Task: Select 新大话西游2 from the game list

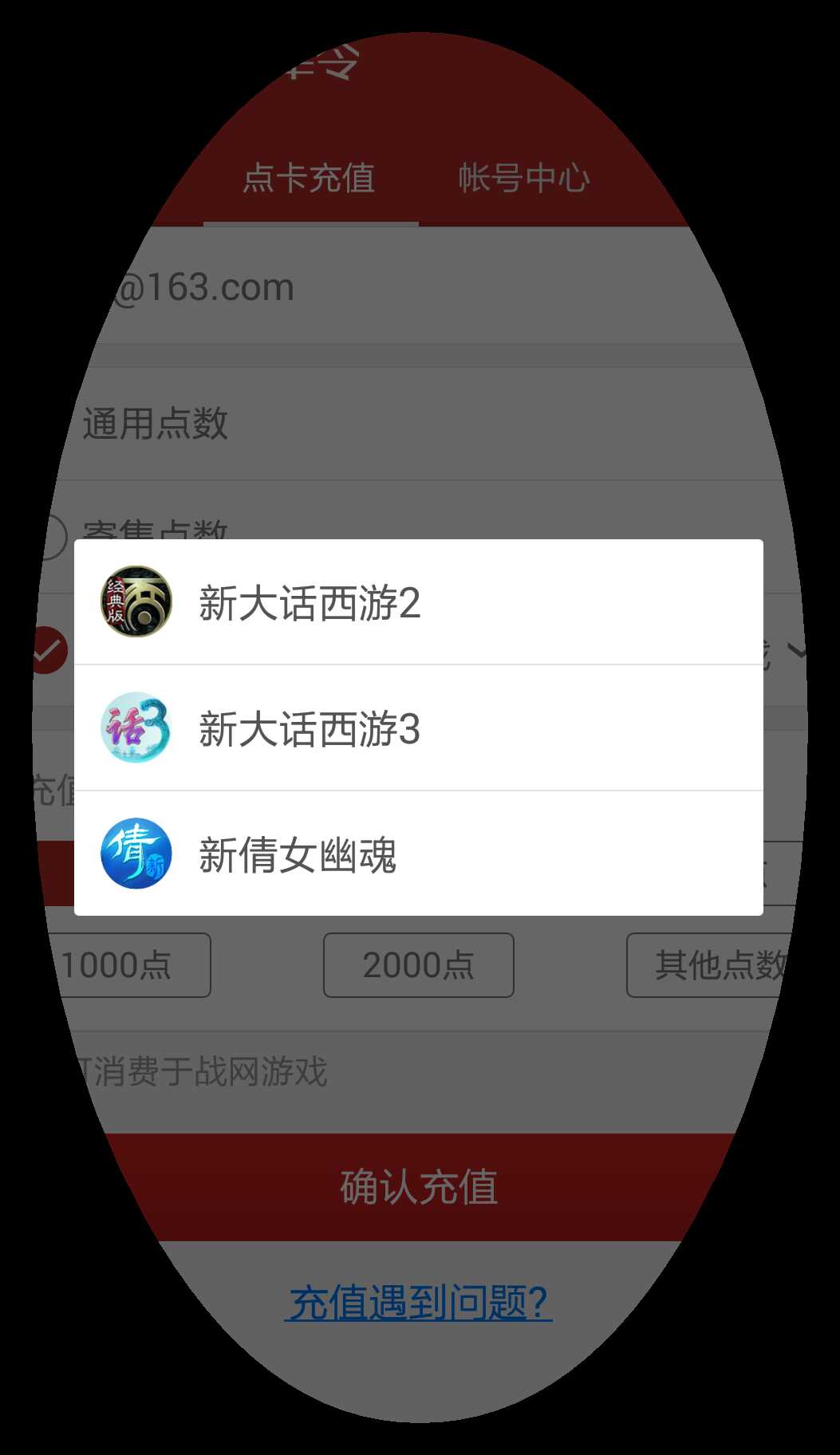Action: pos(418,602)
